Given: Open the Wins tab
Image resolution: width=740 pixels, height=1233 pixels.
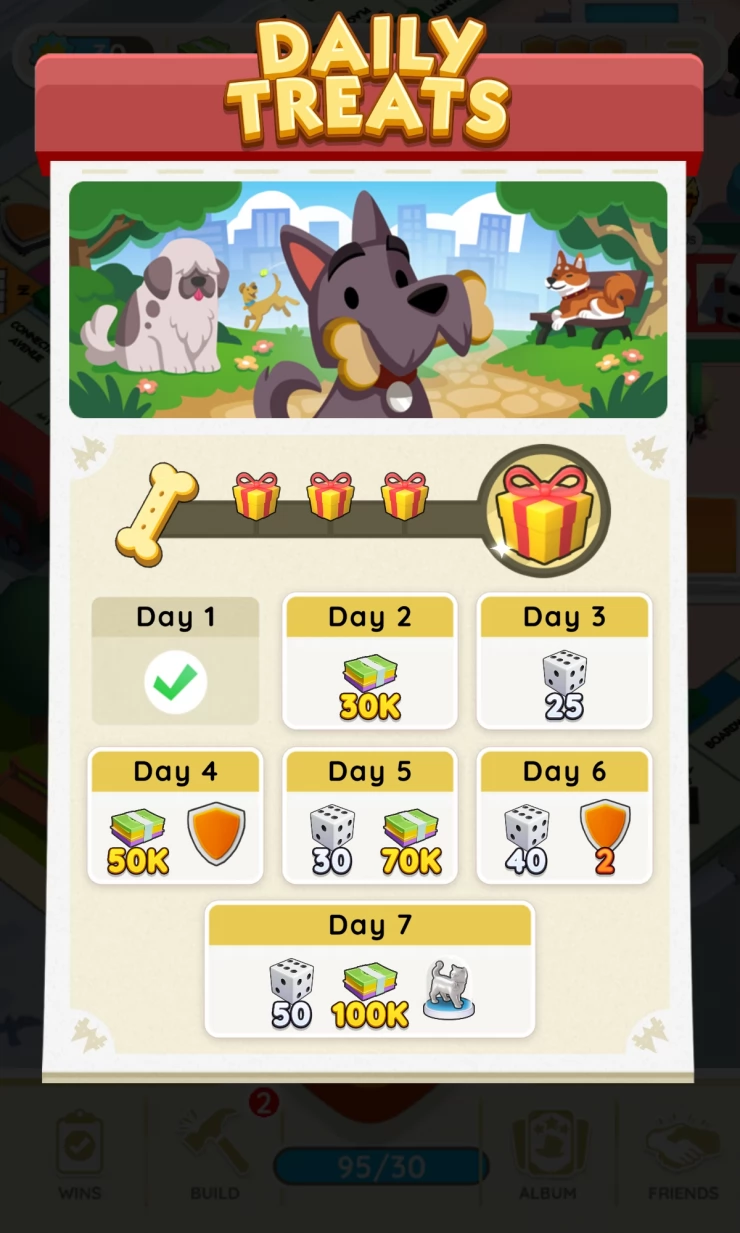Looking at the screenshot, I should pyautogui.click(x=79, y=1157).
